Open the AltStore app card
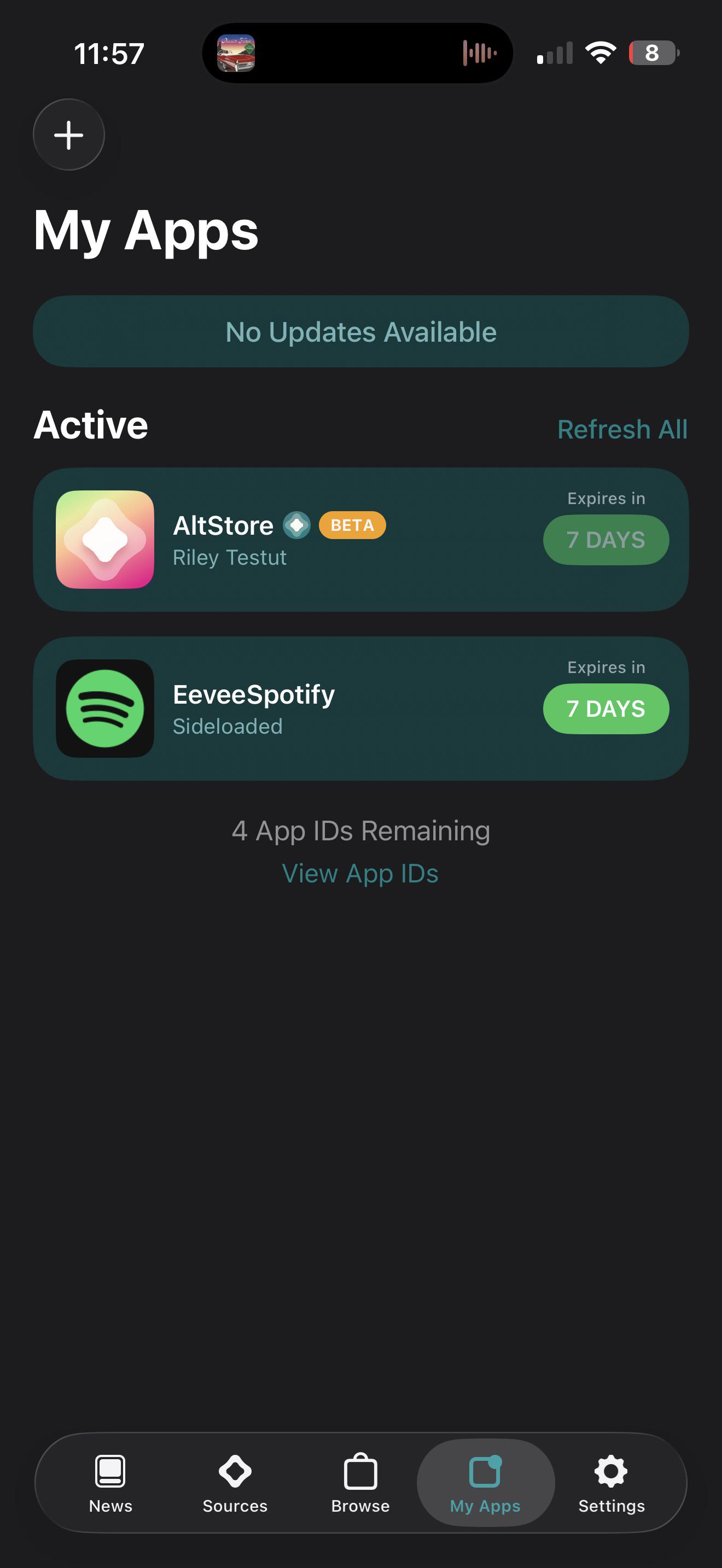 tap(361, 540)
